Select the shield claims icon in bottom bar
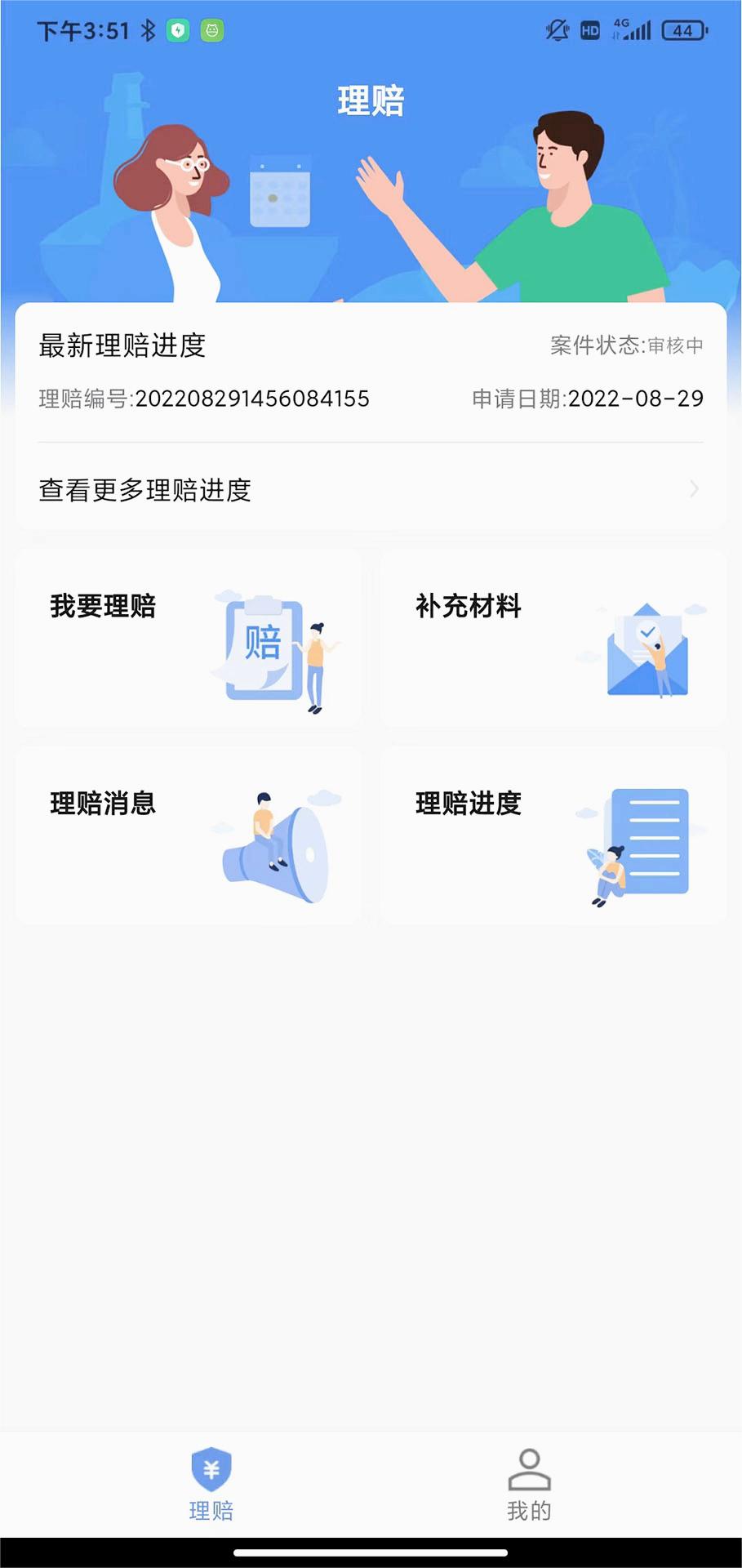Image resolution: width=742 pixels, height=1568 pixels. point(211,1470)
